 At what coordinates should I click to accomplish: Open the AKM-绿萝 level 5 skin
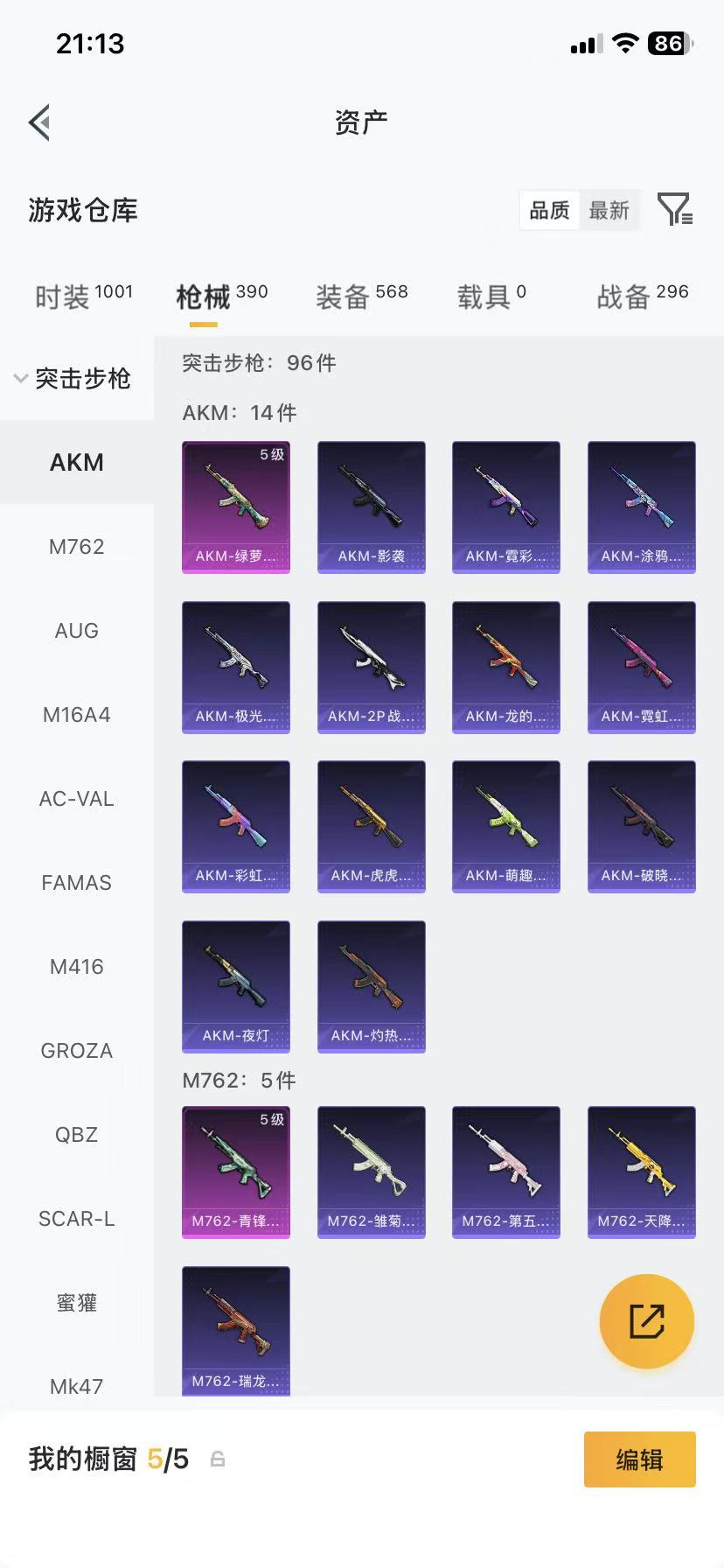tap(236, 507)
